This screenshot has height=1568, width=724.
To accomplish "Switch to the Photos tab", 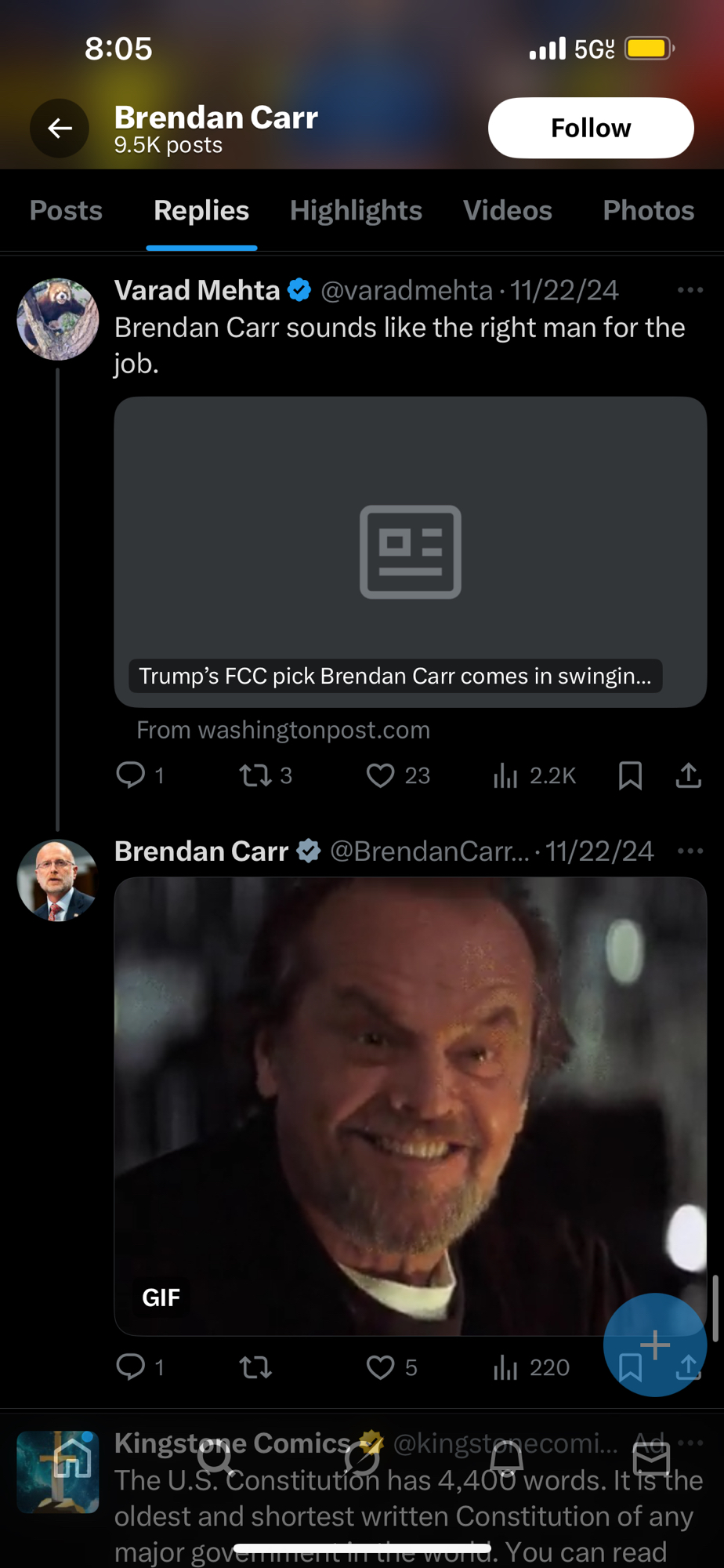I will coord(648,210).
